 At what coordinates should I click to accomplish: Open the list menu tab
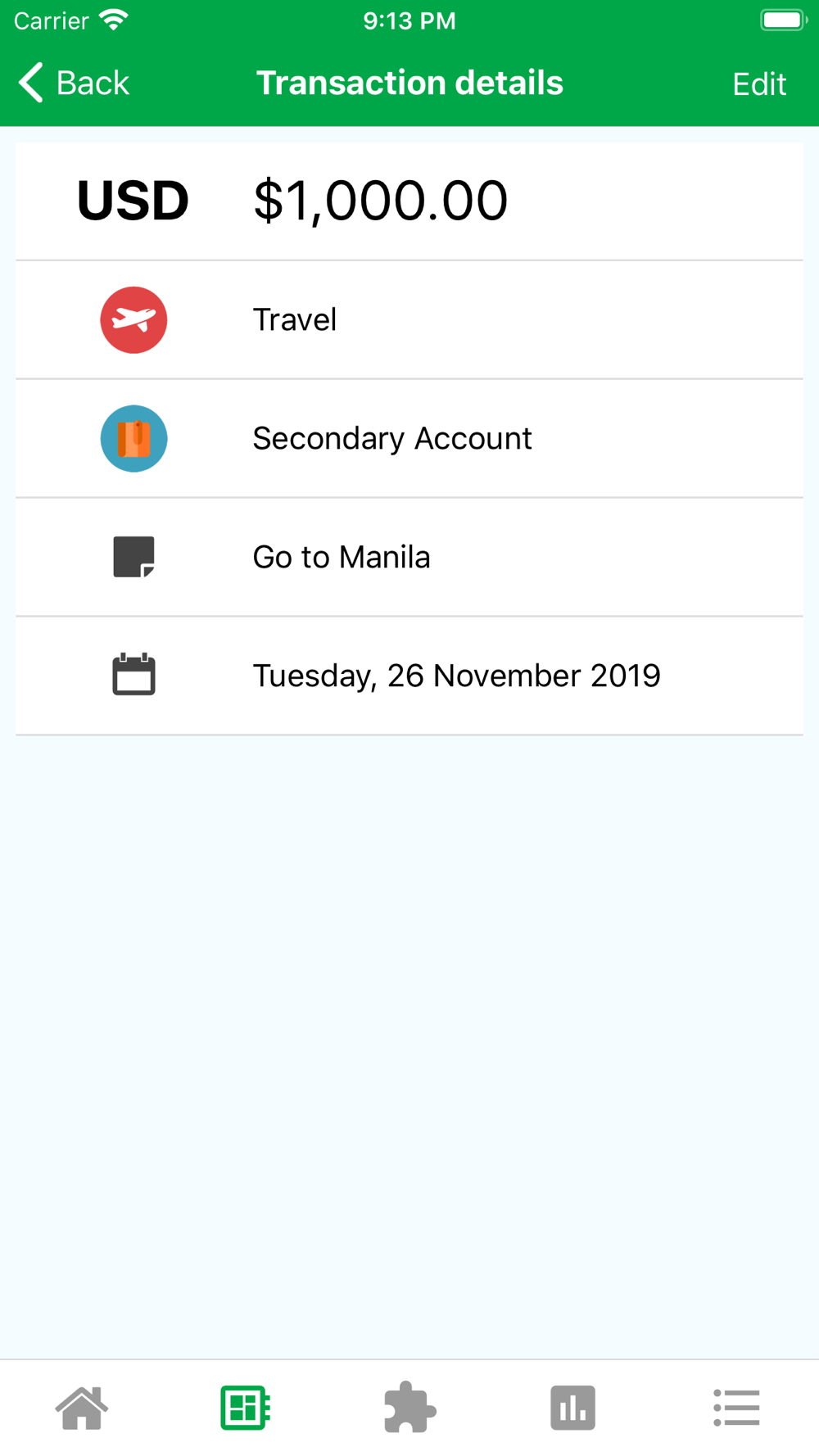[x=736, y=1408]
